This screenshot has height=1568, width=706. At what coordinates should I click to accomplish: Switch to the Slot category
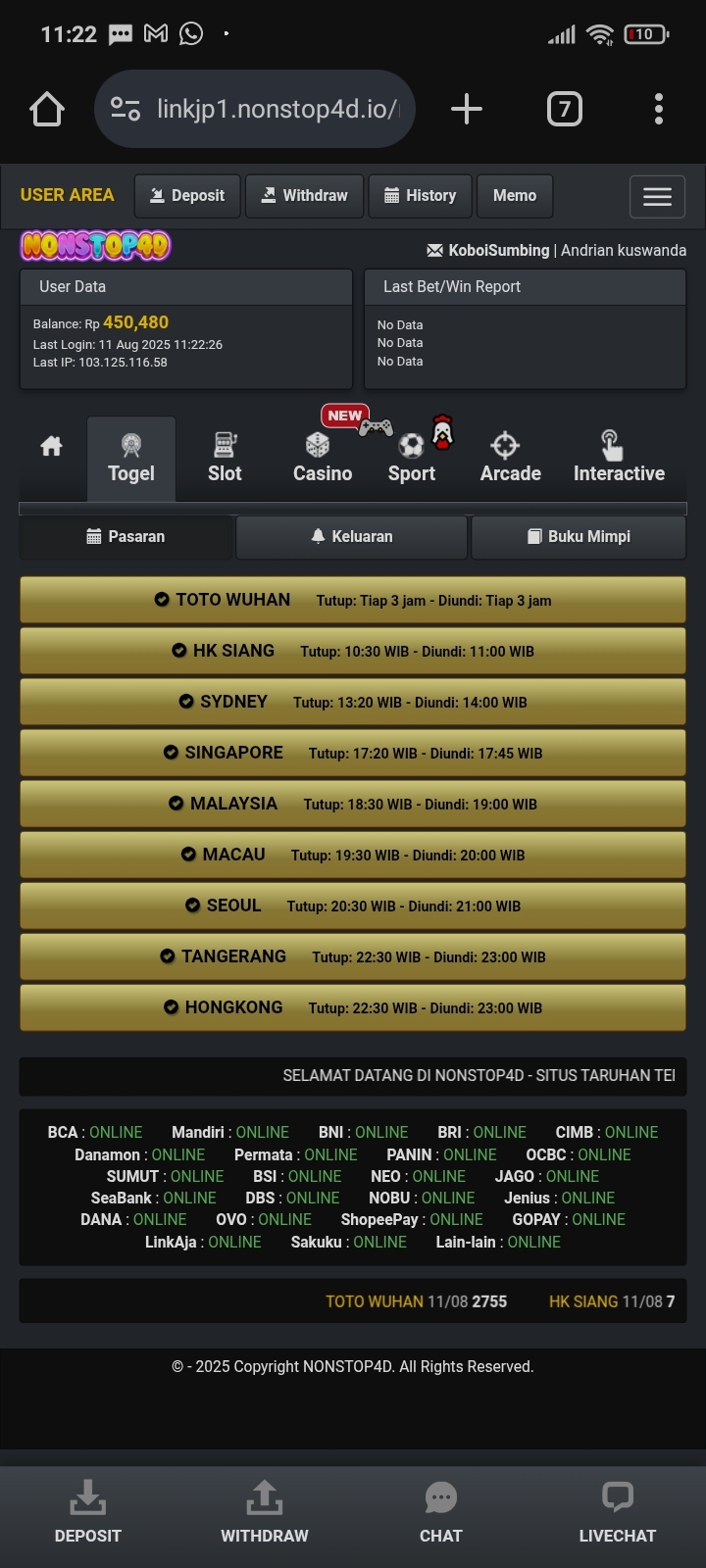click(x=225, y=459)
